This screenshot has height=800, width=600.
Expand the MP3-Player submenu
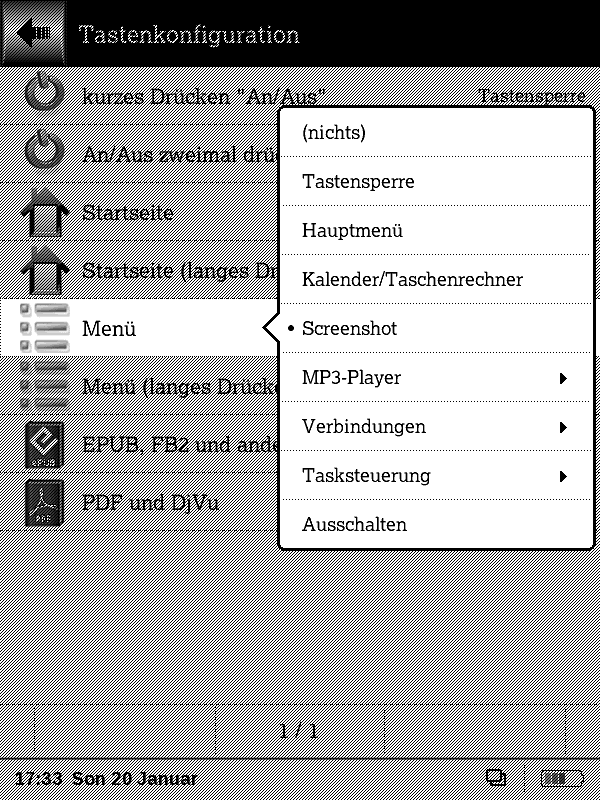tap(436, 378)
